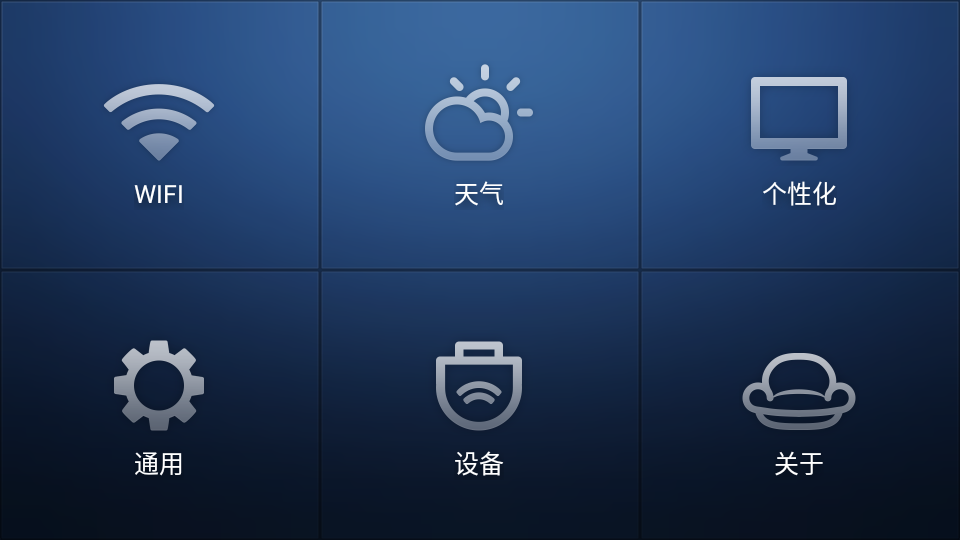The width and height of the screenshot is (960, 540).
Task: Open the WIFI settings tile
Action: click(159, 135)
